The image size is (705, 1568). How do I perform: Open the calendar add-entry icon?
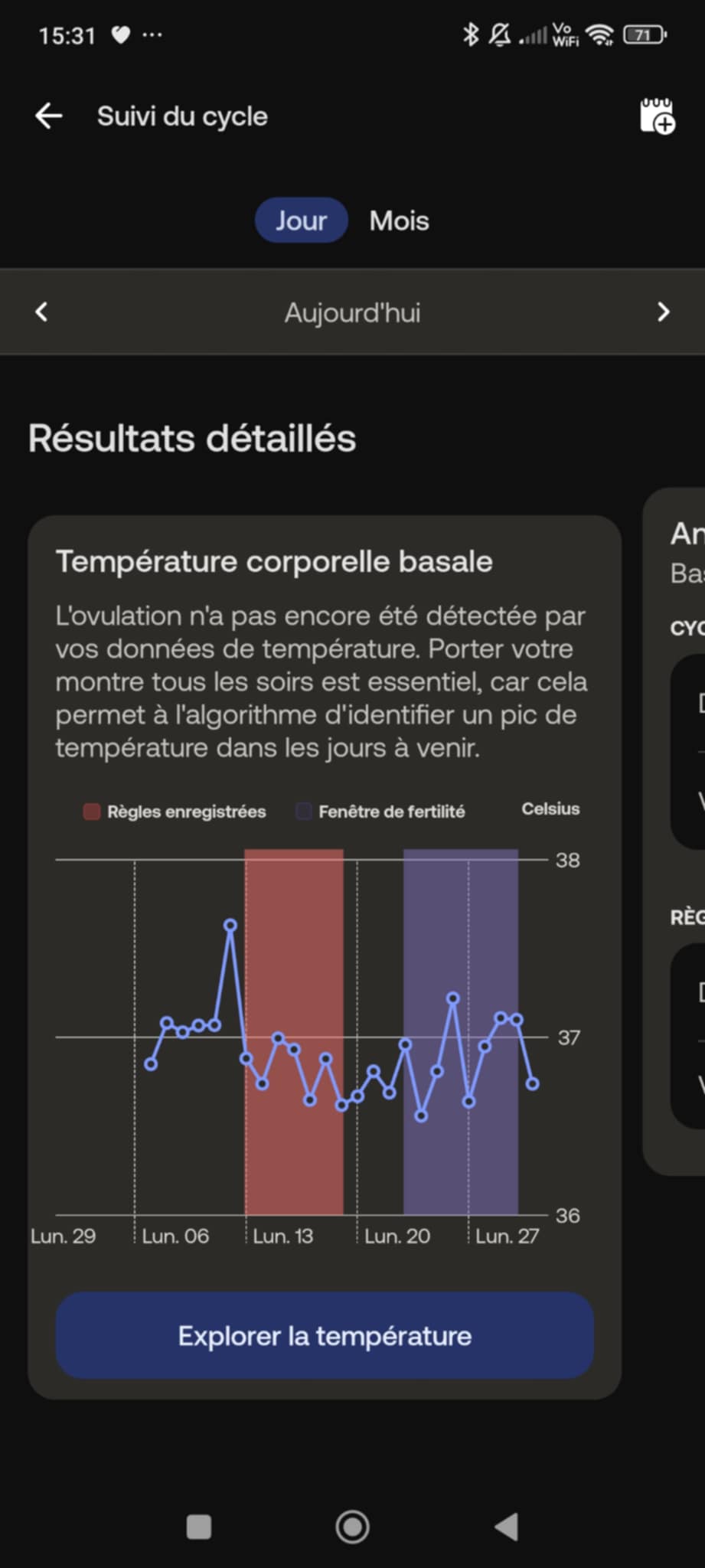click(657, 116)
